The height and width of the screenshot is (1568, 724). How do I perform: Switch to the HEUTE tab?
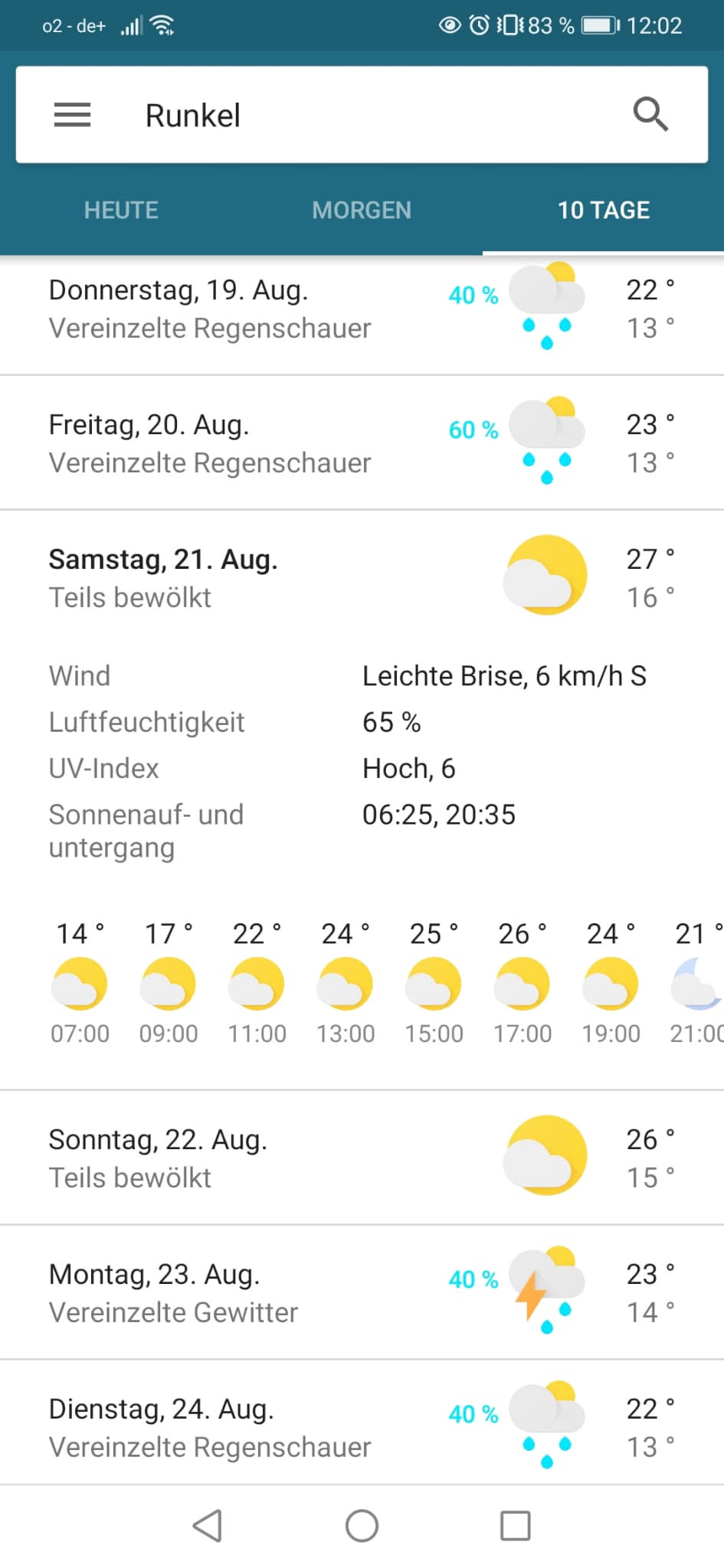(121, 210)
